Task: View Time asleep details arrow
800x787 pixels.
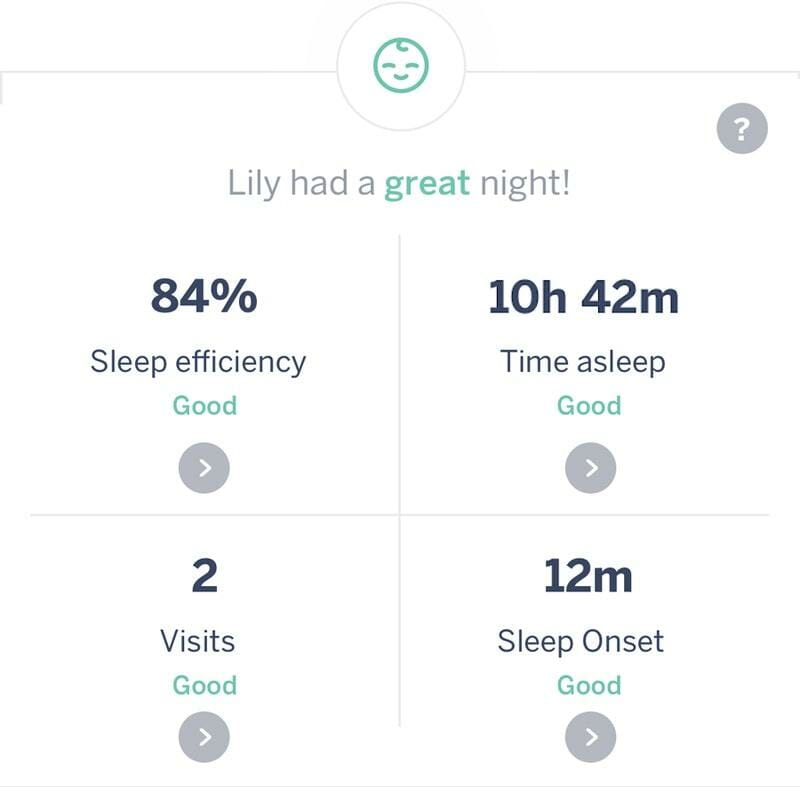Action: click(590, 467)
